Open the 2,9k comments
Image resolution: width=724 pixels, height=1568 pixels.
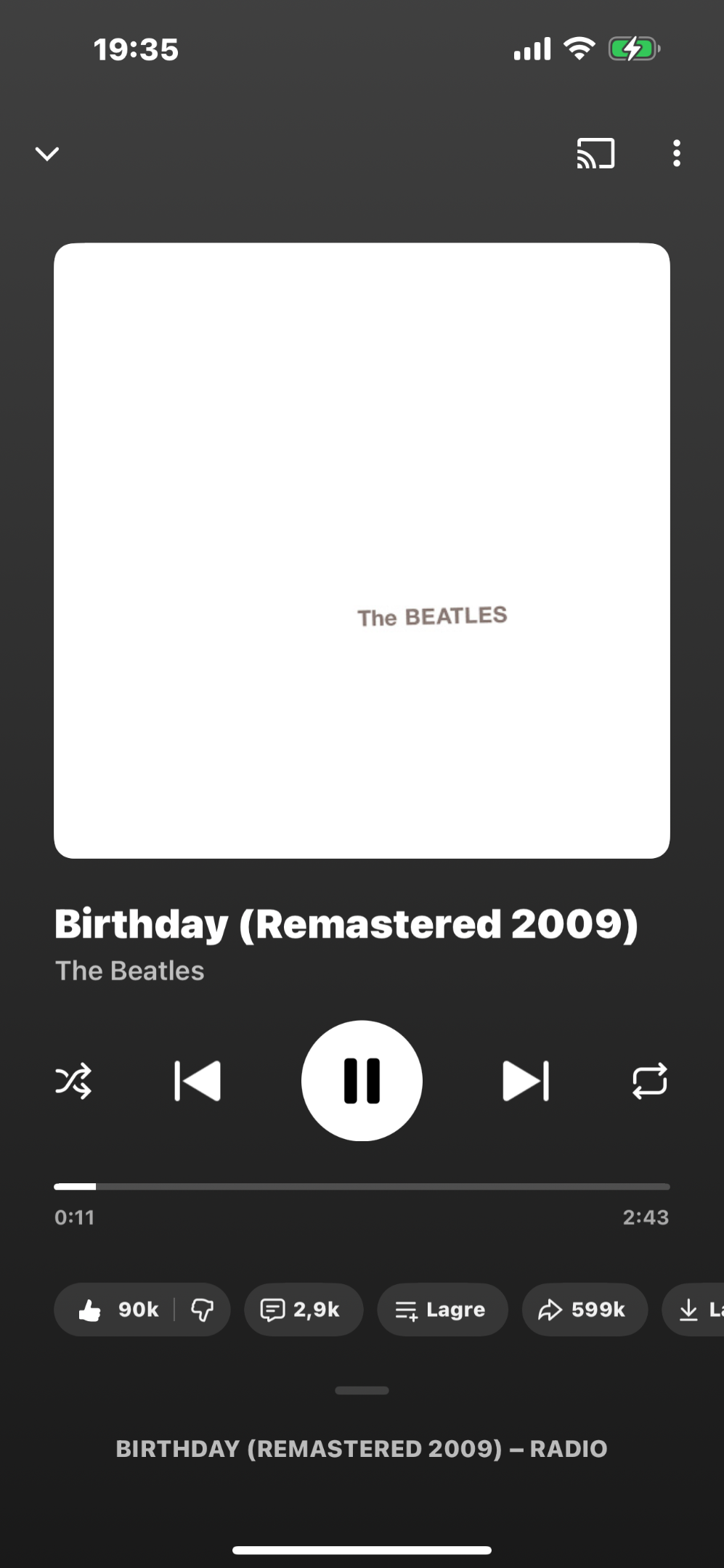303,1310
